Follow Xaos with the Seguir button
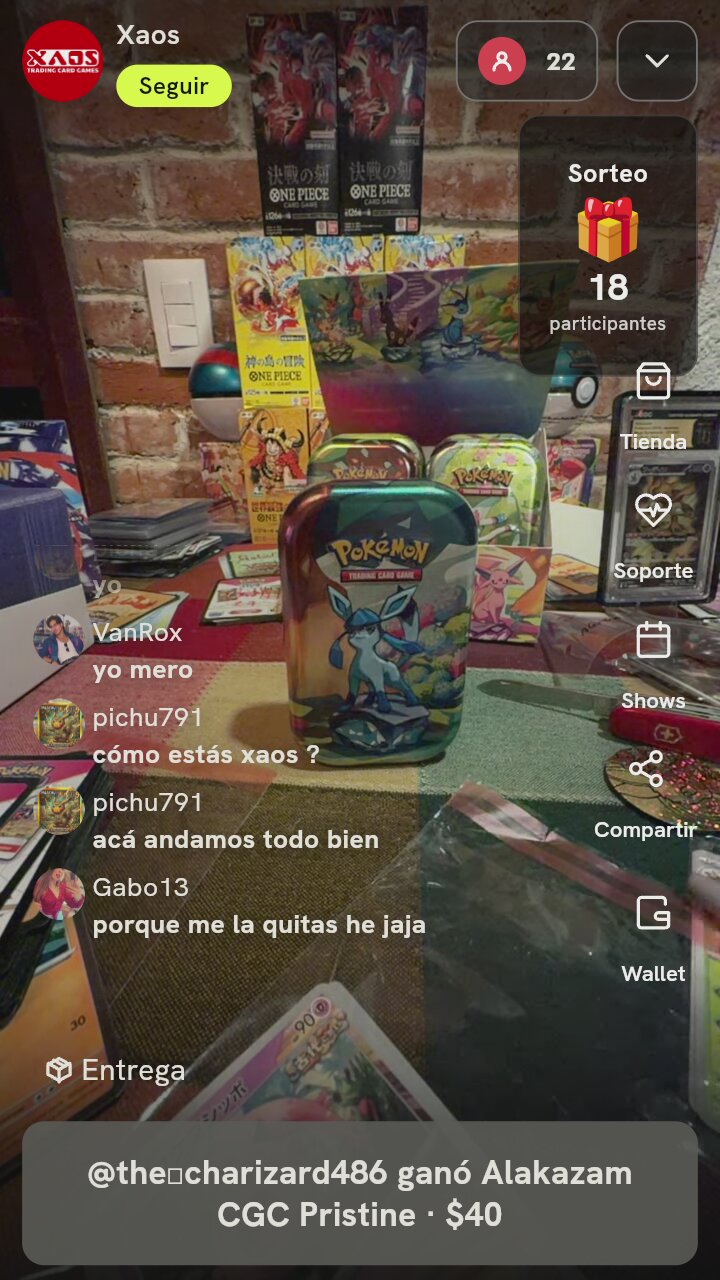Image resolution: width=720 pixels, height=1280 pixels. coord(174,86)
